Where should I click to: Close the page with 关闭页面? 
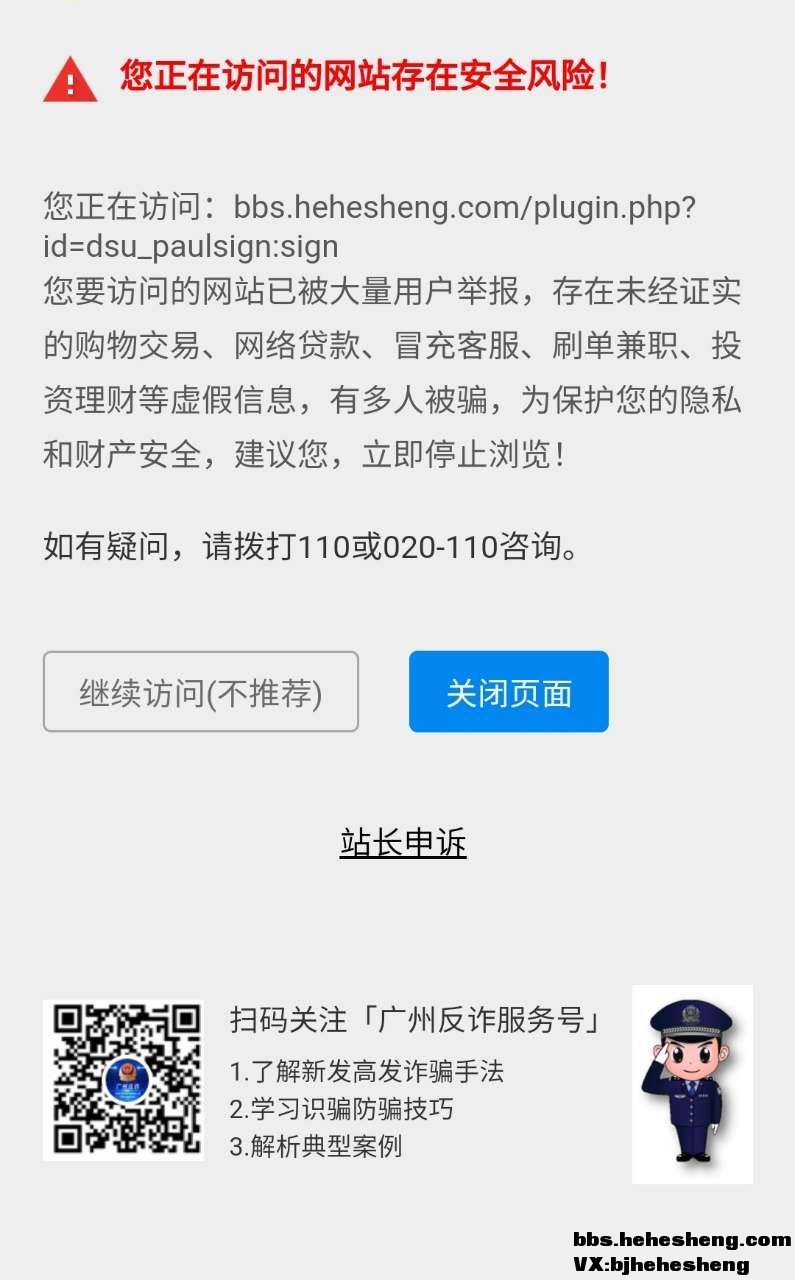[508, 692]
